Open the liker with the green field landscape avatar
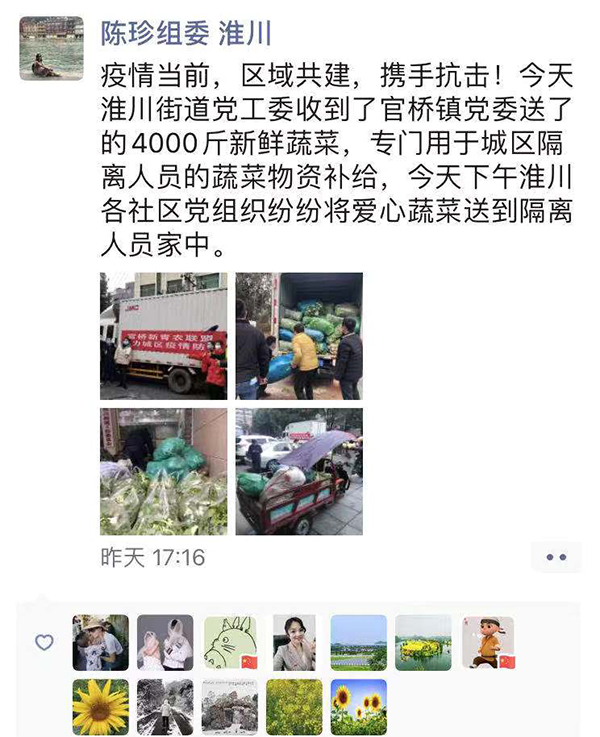Viewport: 600px width, 737px height. [x=358, y=642]
